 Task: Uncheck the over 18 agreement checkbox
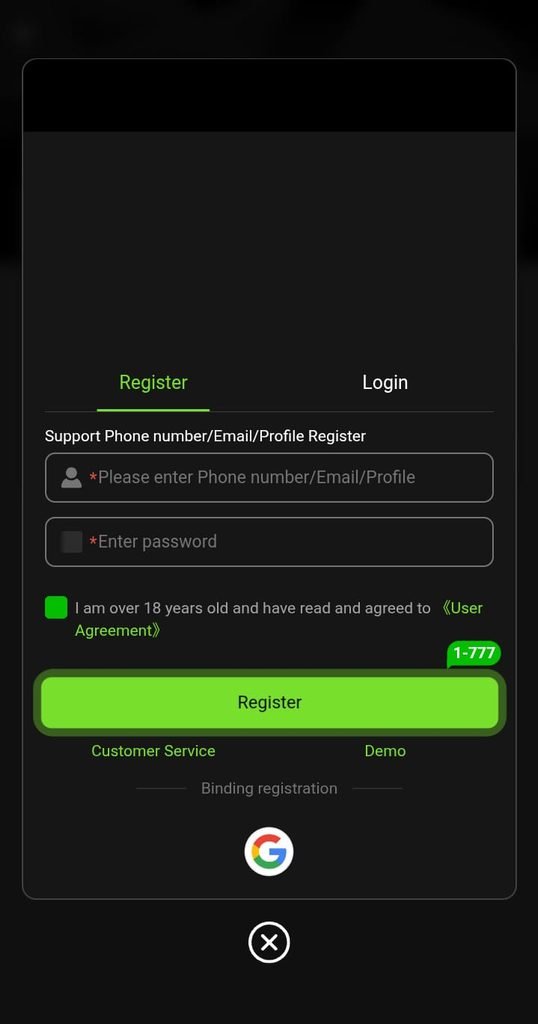(x=56, y=607)
